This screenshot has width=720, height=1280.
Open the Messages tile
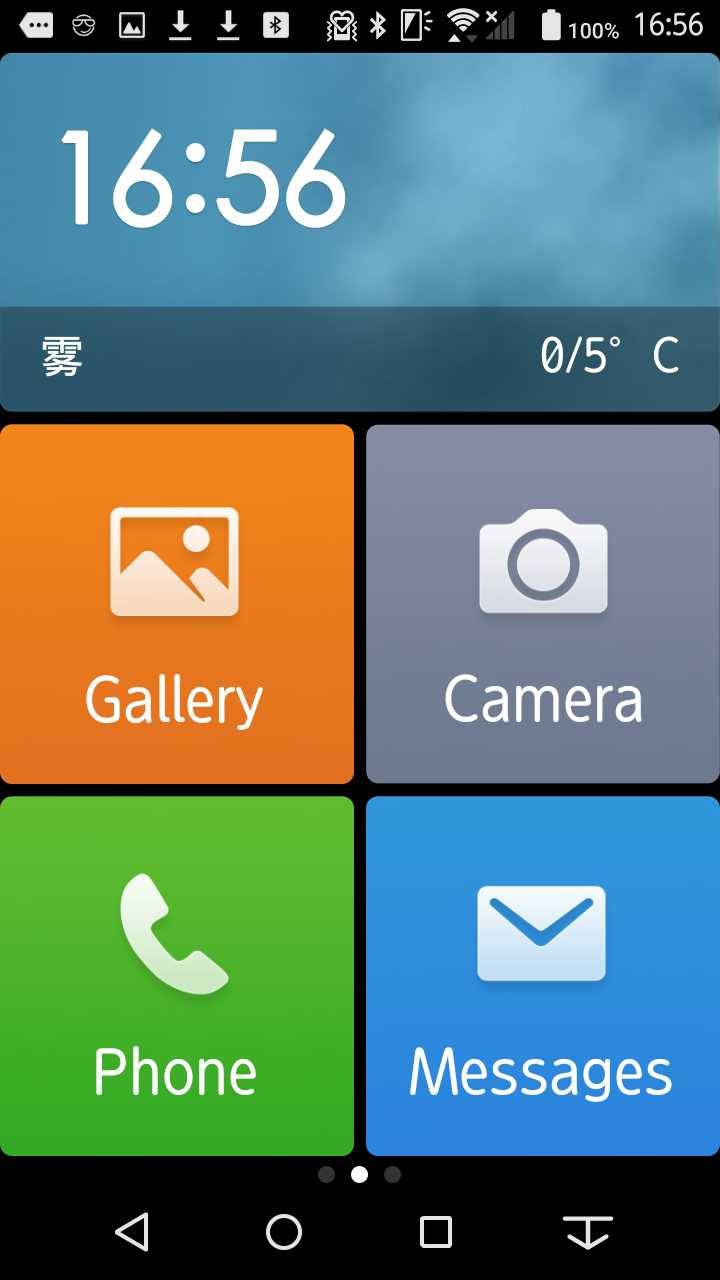pyautogui.click(x=542, y=976)
